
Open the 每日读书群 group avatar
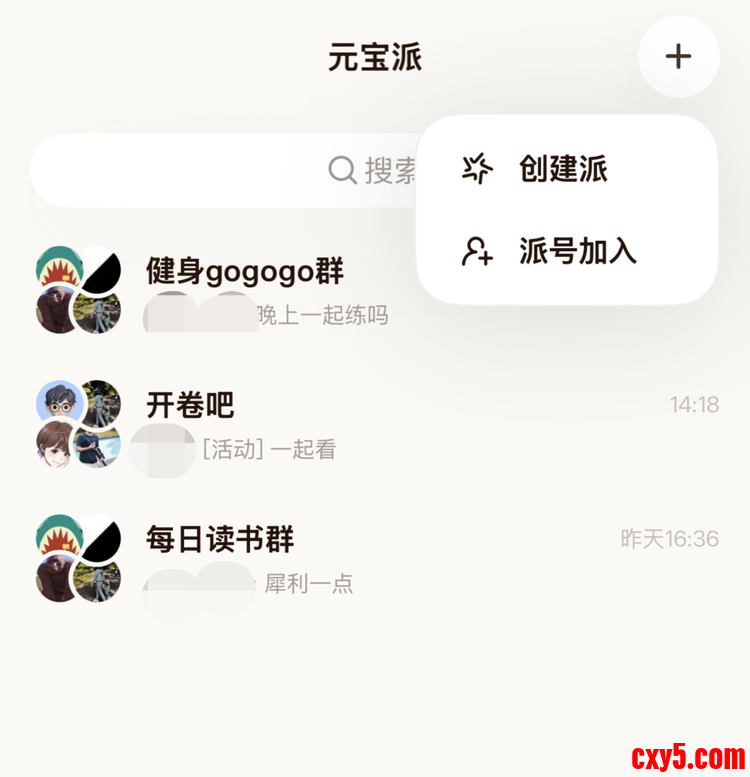click(x=77, y=555)
